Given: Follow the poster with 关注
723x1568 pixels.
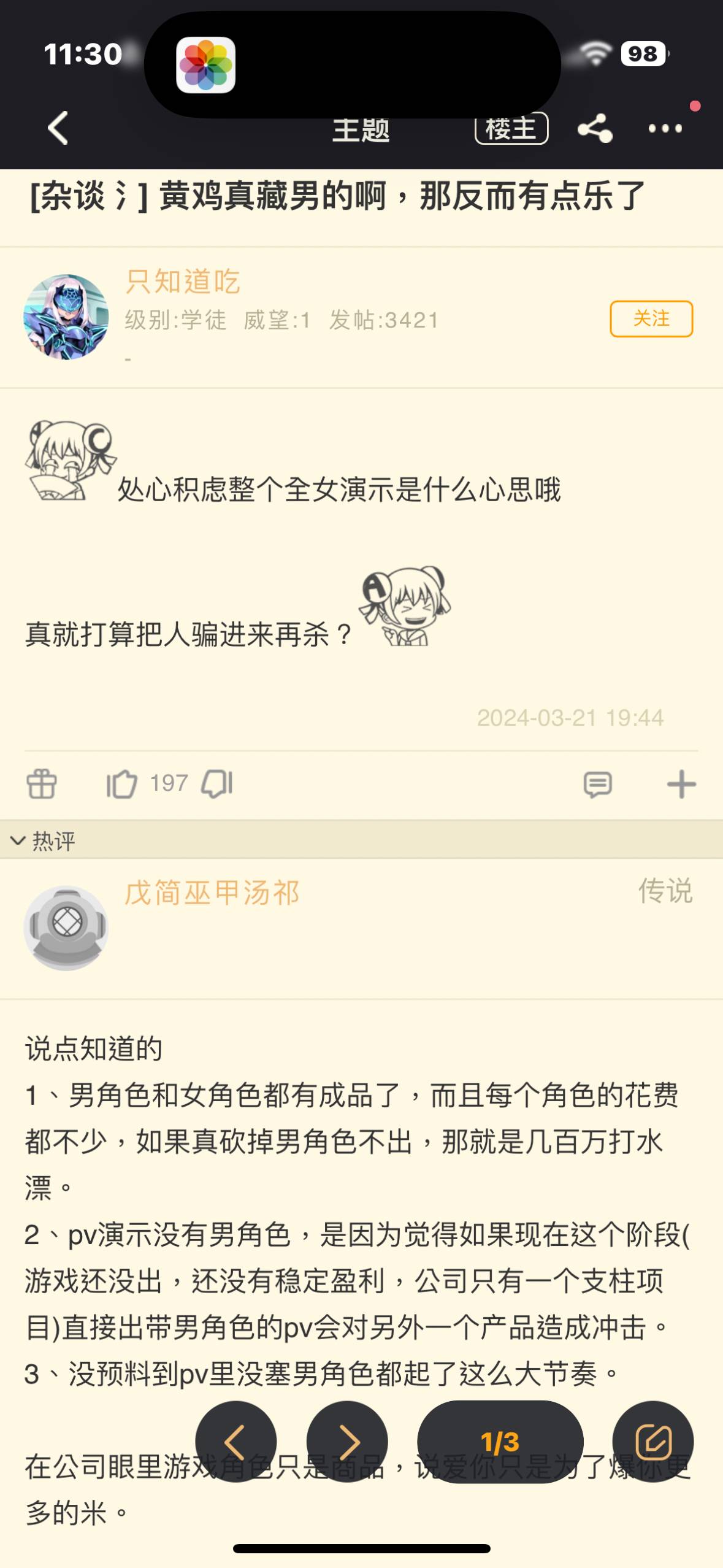Looking at the screenshot, I should tap(651, 318).
